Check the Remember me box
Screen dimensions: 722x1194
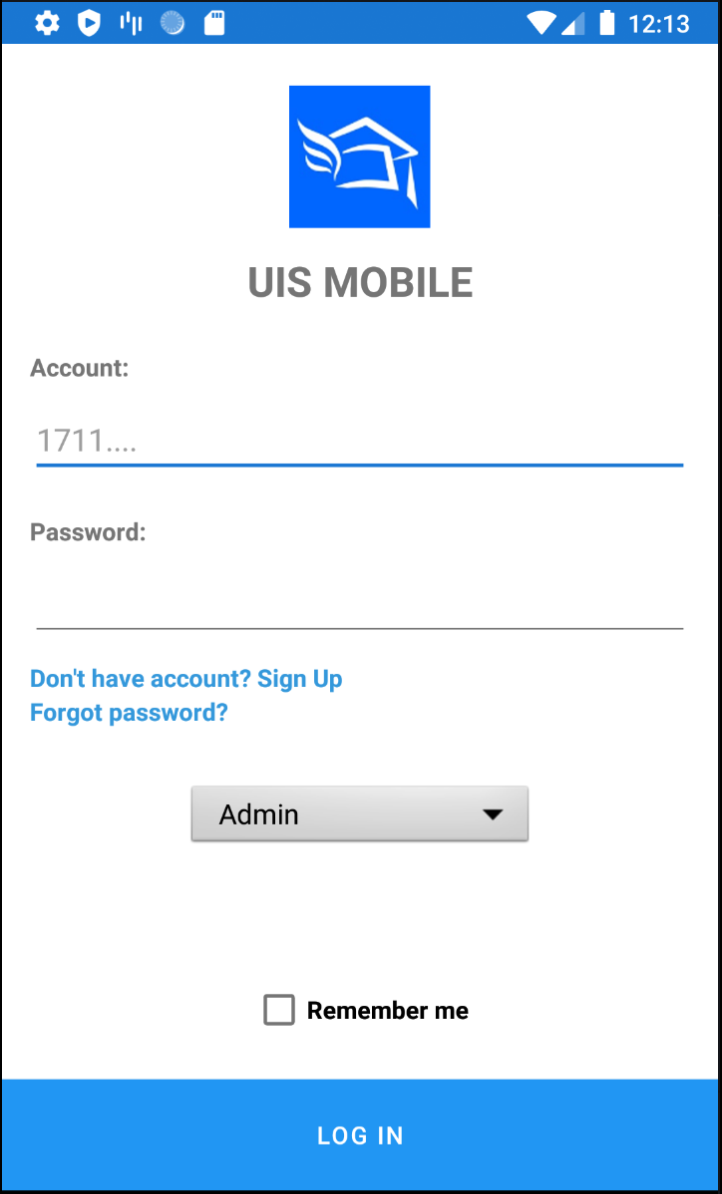tap(279, 1010)
